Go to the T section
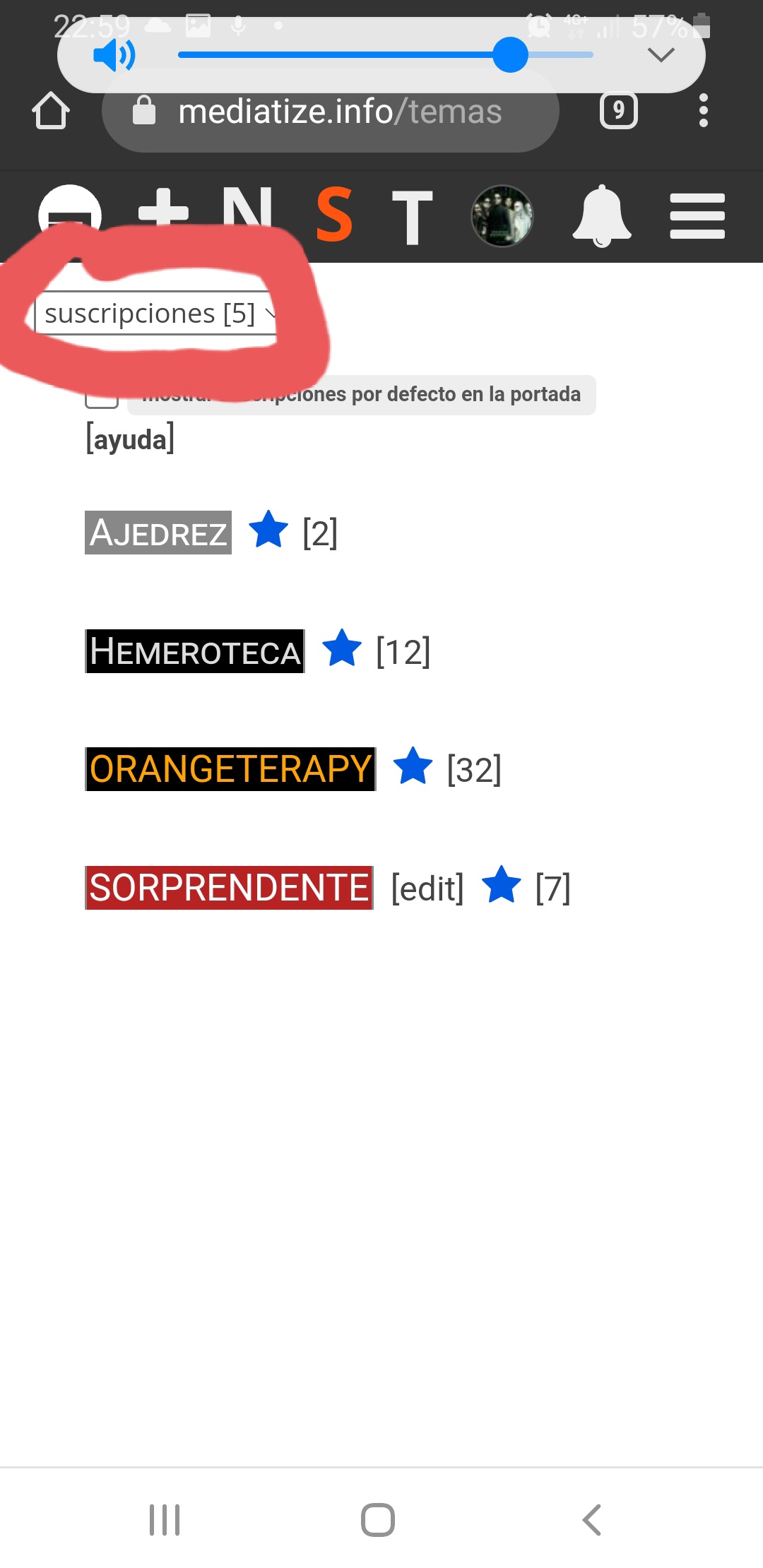This screenshot has height=1568, width=763. pyautogui.click(x=413, y=218)
